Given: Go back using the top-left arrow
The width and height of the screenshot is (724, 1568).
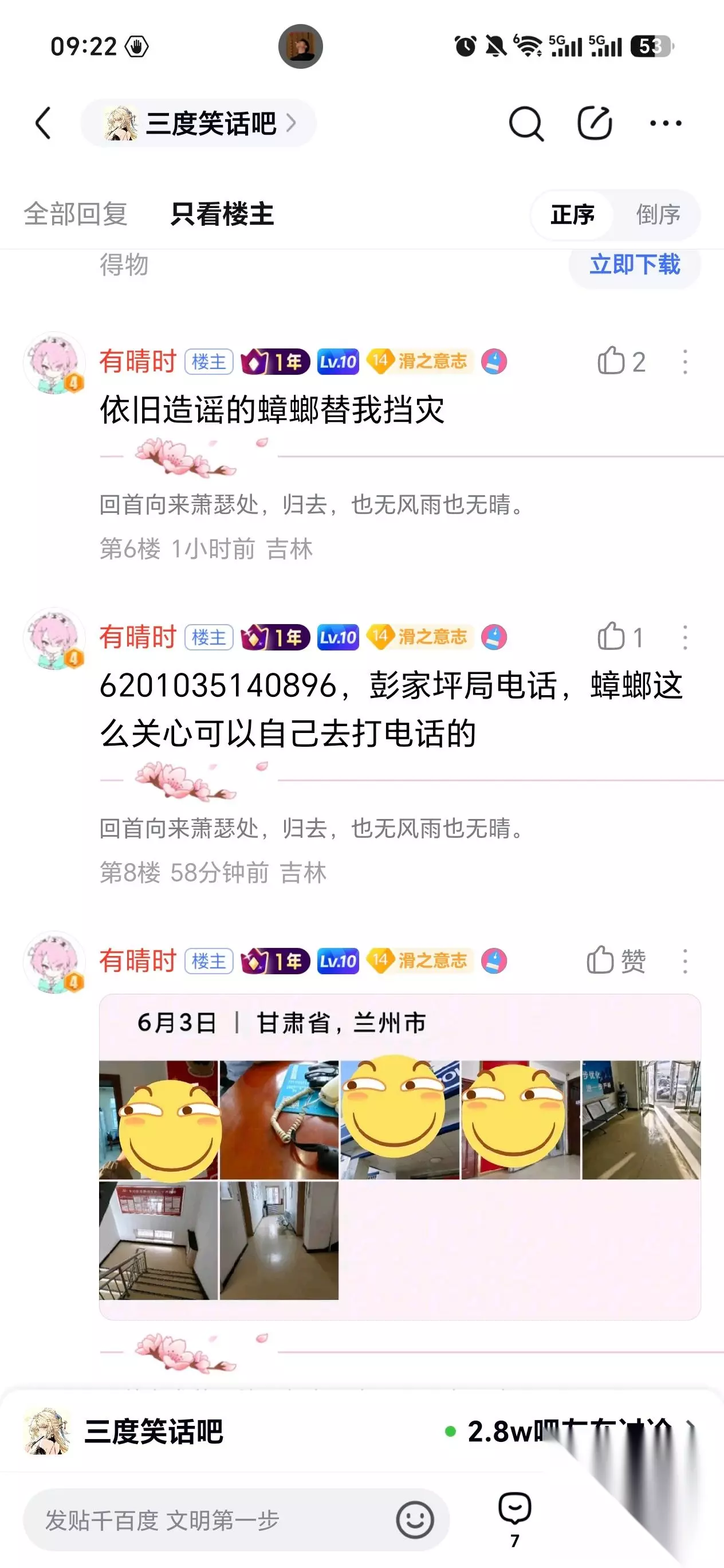Looking at the screenshot, I should tap(42, 123).
